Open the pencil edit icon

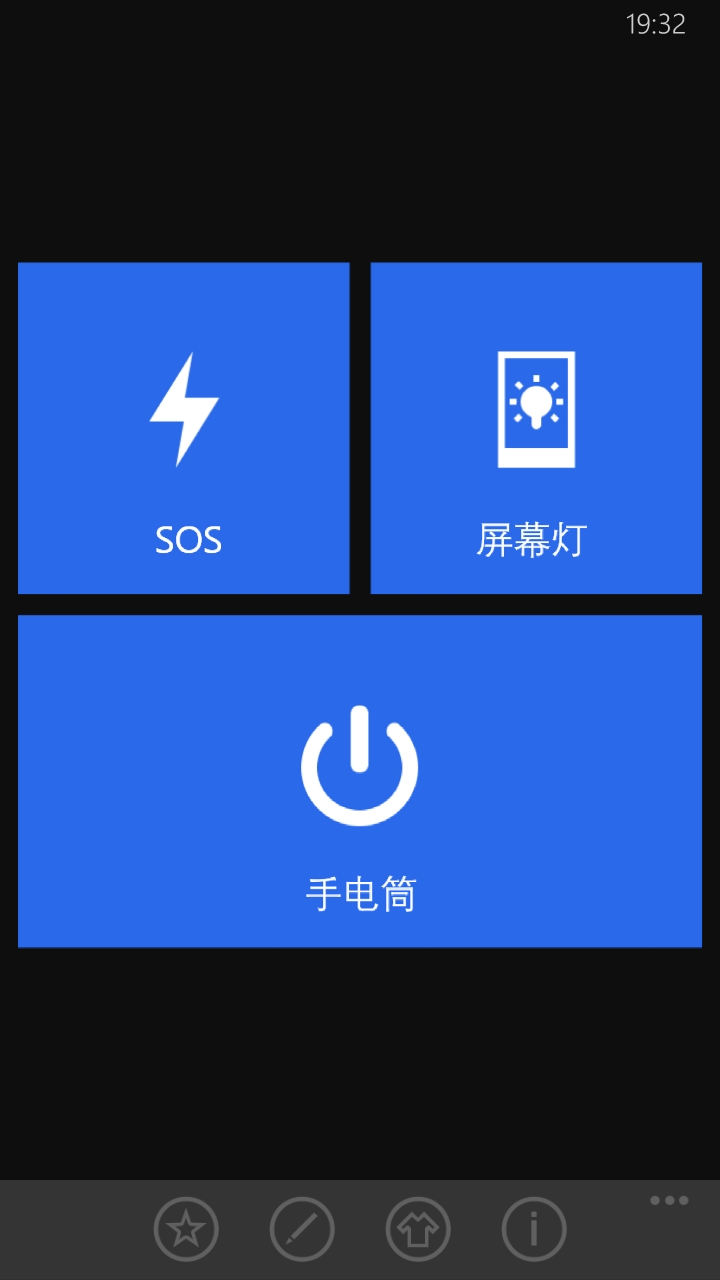click(302, 1229)
